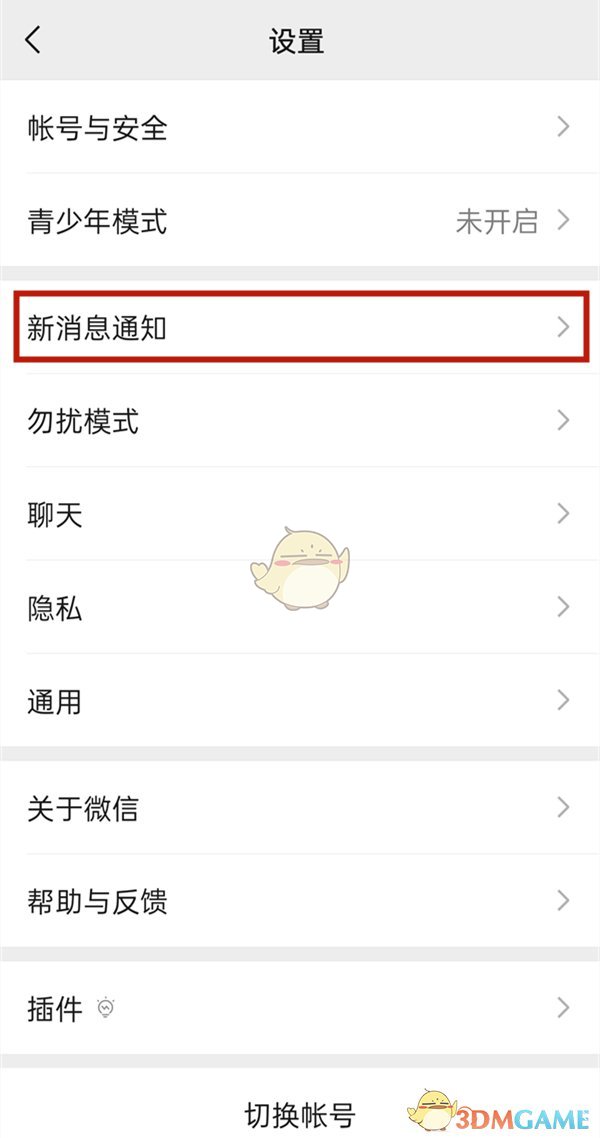This screenshot has width=600, height=1138.
Task: Tap 切换帐号 to switch accounts
Action: coord(300,1113)
